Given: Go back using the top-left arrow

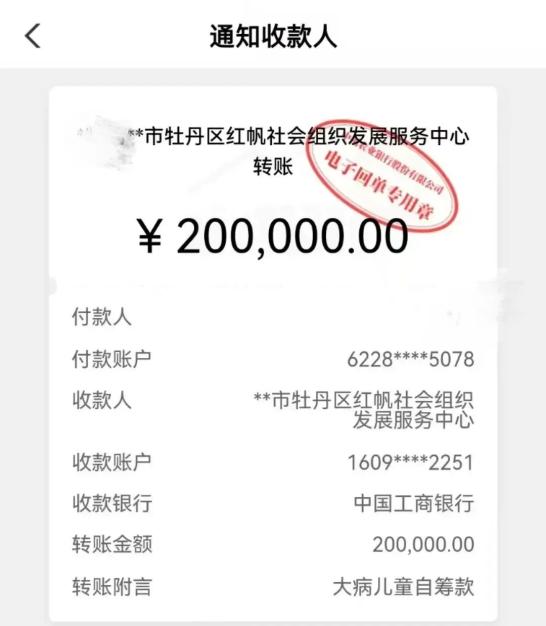Looking at the screenshot, I should click(33, 36).
